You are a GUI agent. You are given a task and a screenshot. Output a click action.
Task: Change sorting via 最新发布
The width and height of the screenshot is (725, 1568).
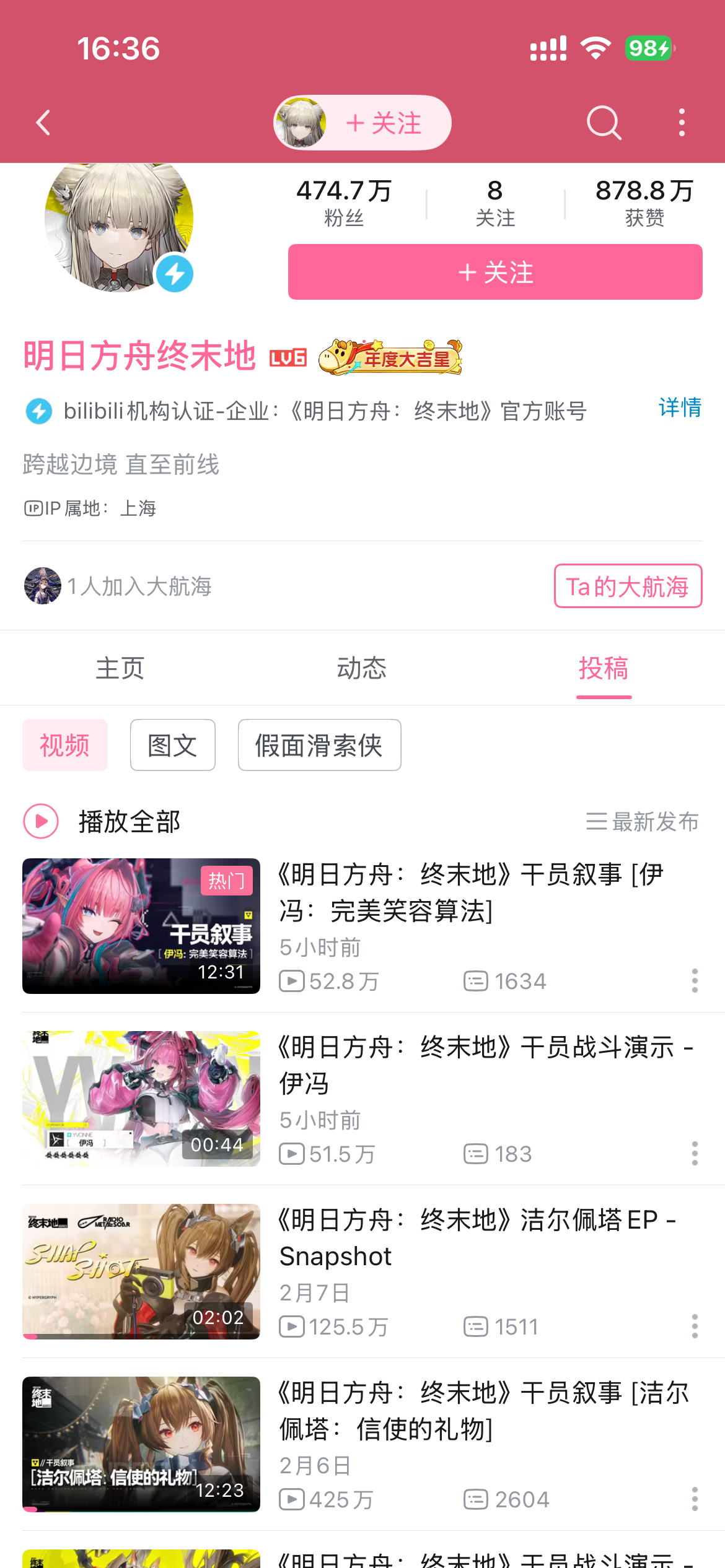click(x=643, y=822)
